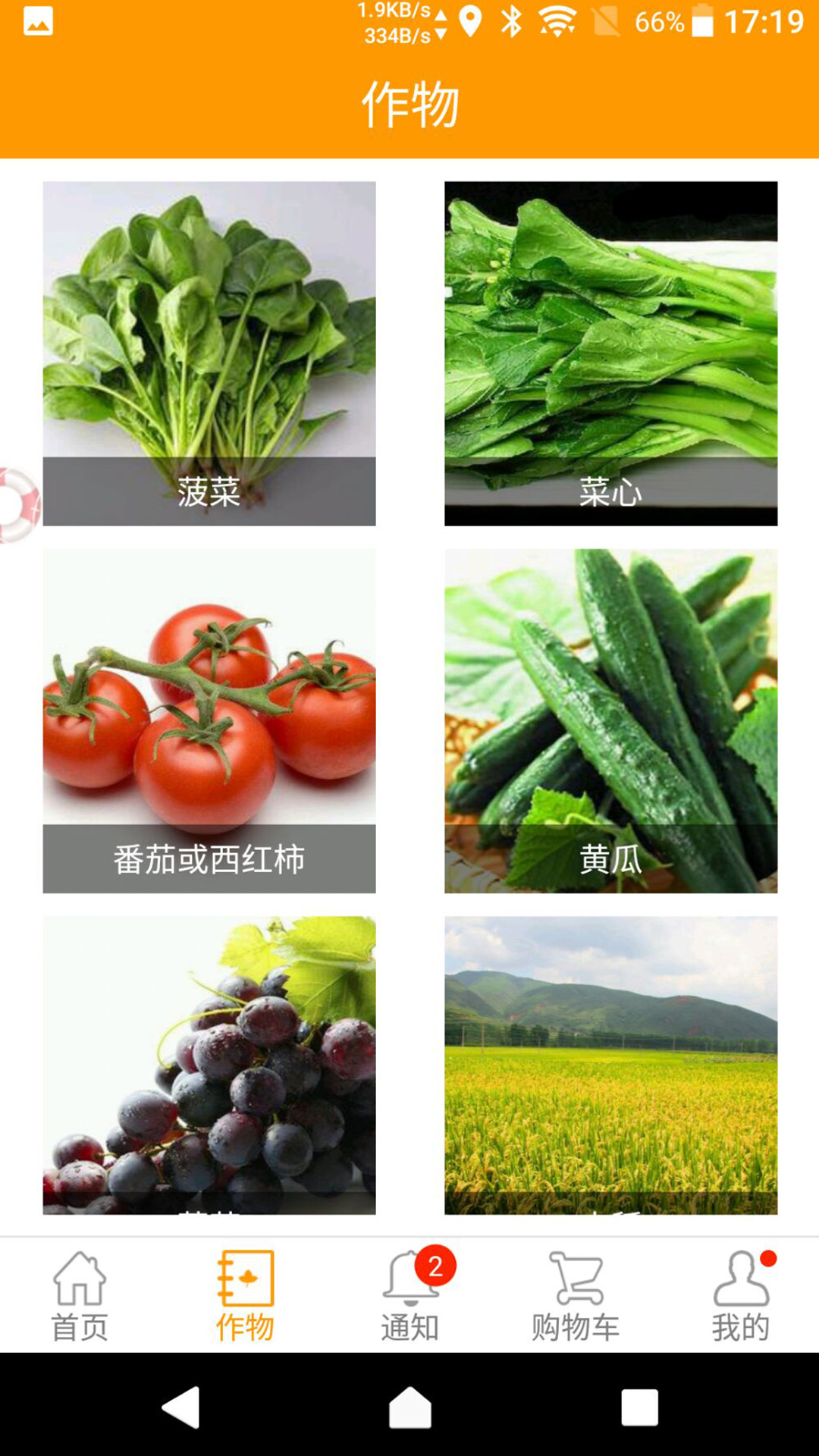
Task: View the 黄瓜 (cucumber) crop tile
Action: point(610,720)
